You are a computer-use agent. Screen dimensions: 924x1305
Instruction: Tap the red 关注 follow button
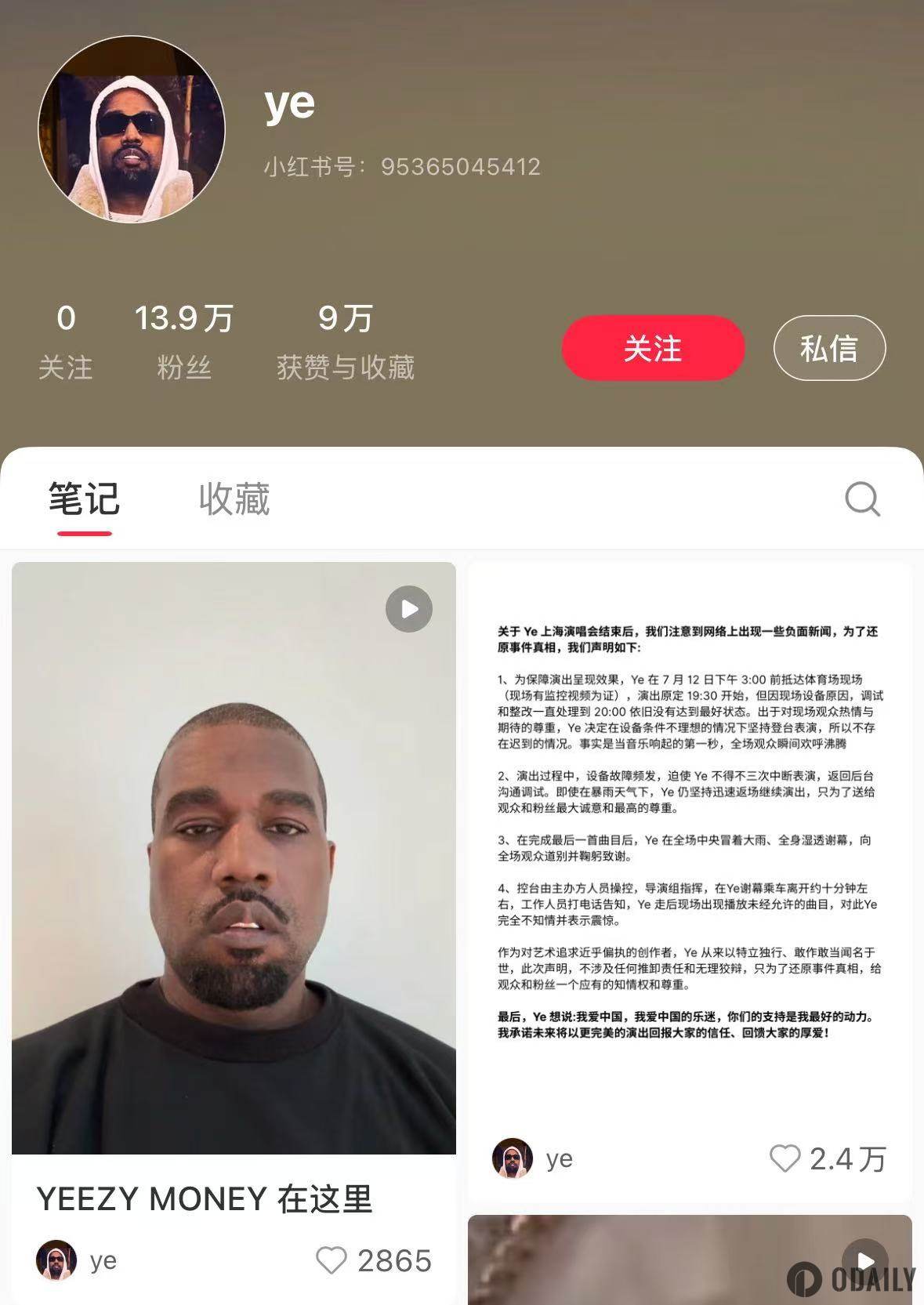[653, 348]
